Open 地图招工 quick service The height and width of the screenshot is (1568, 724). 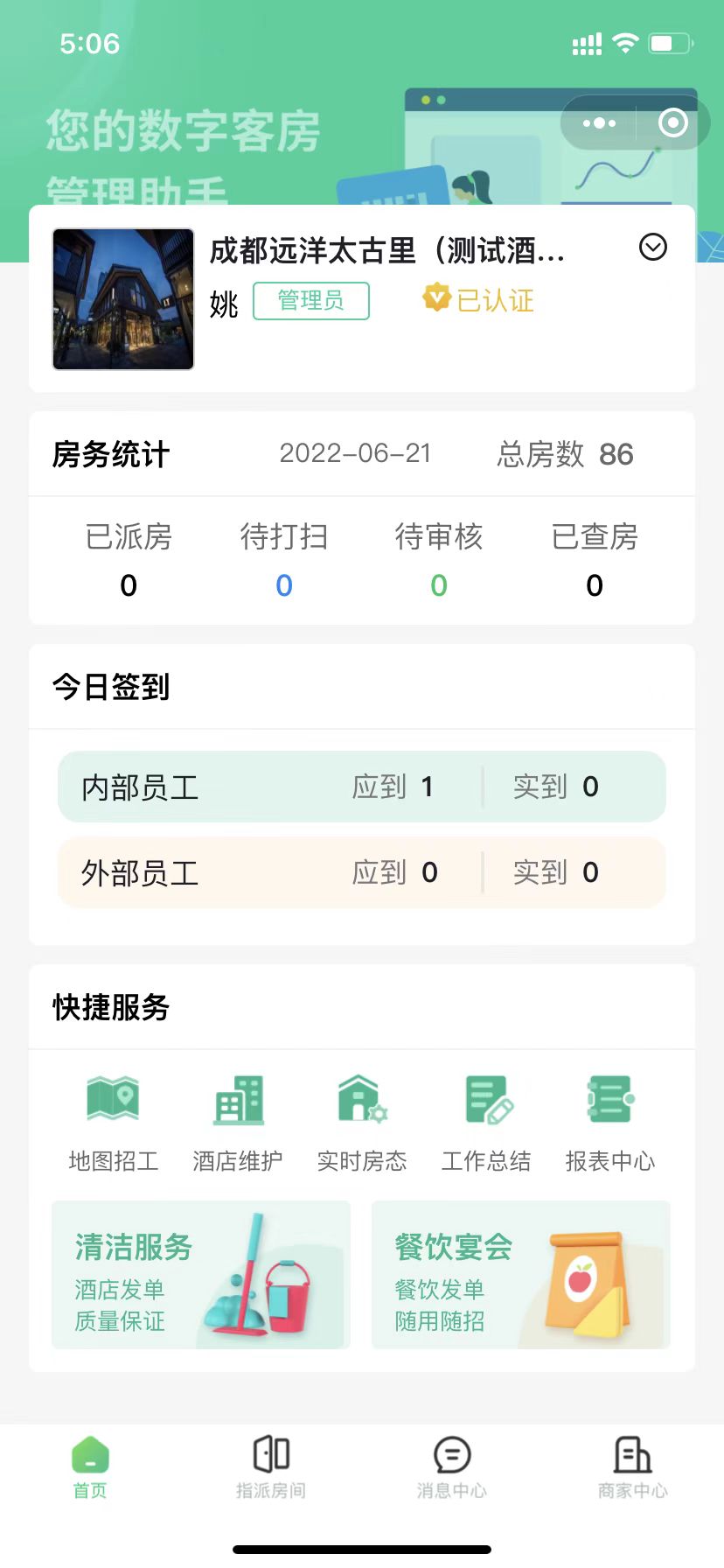[x=114, y=1123]
